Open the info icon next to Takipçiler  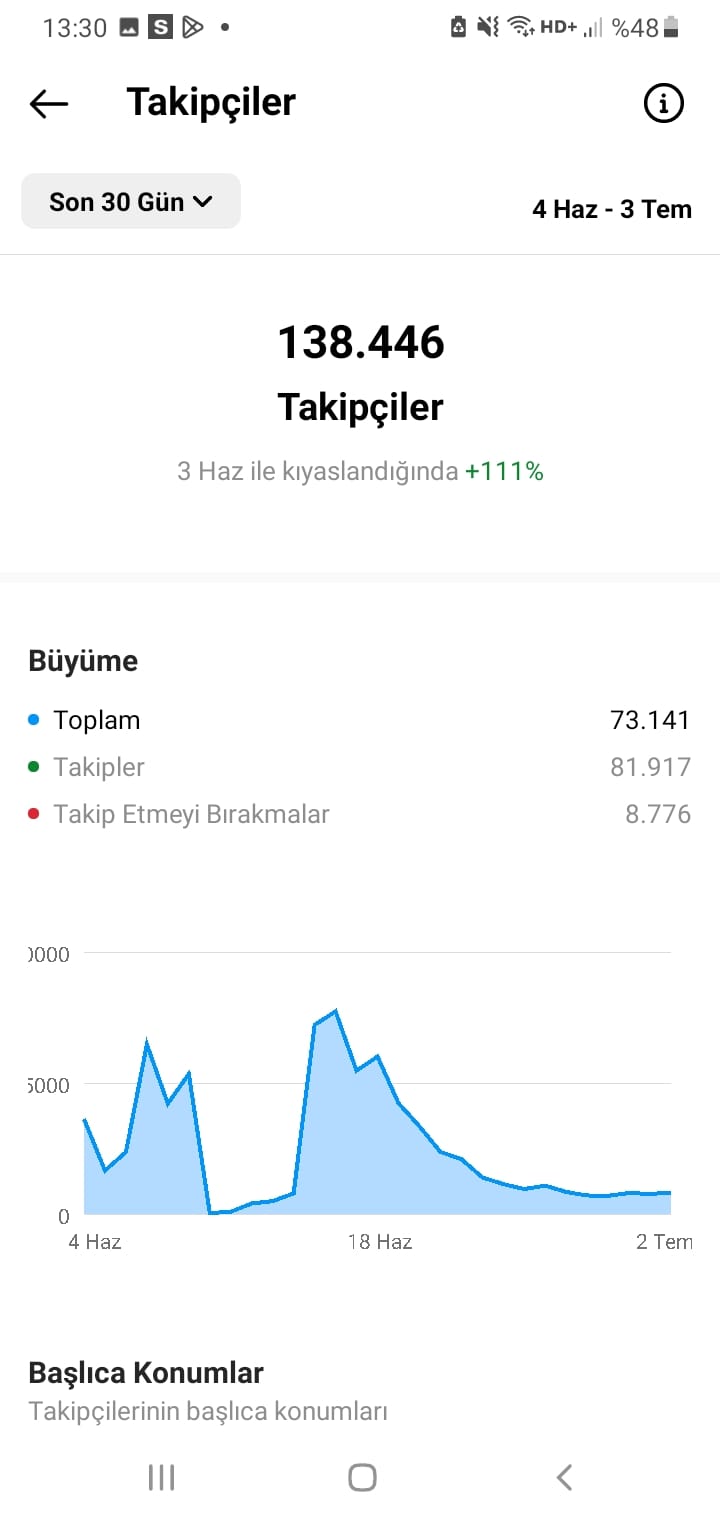click(x=664, y=103)
